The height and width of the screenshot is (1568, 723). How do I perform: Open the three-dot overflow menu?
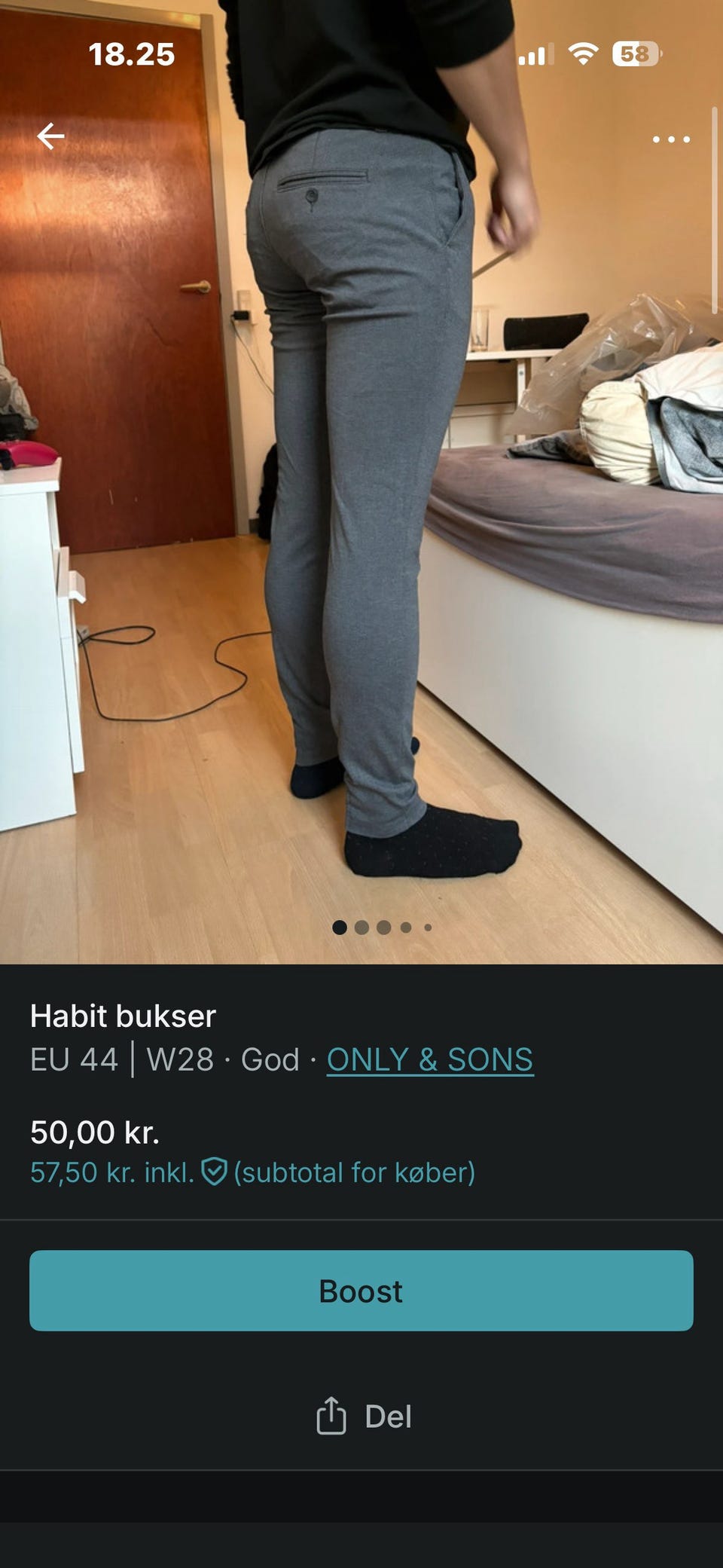point(670,139)
